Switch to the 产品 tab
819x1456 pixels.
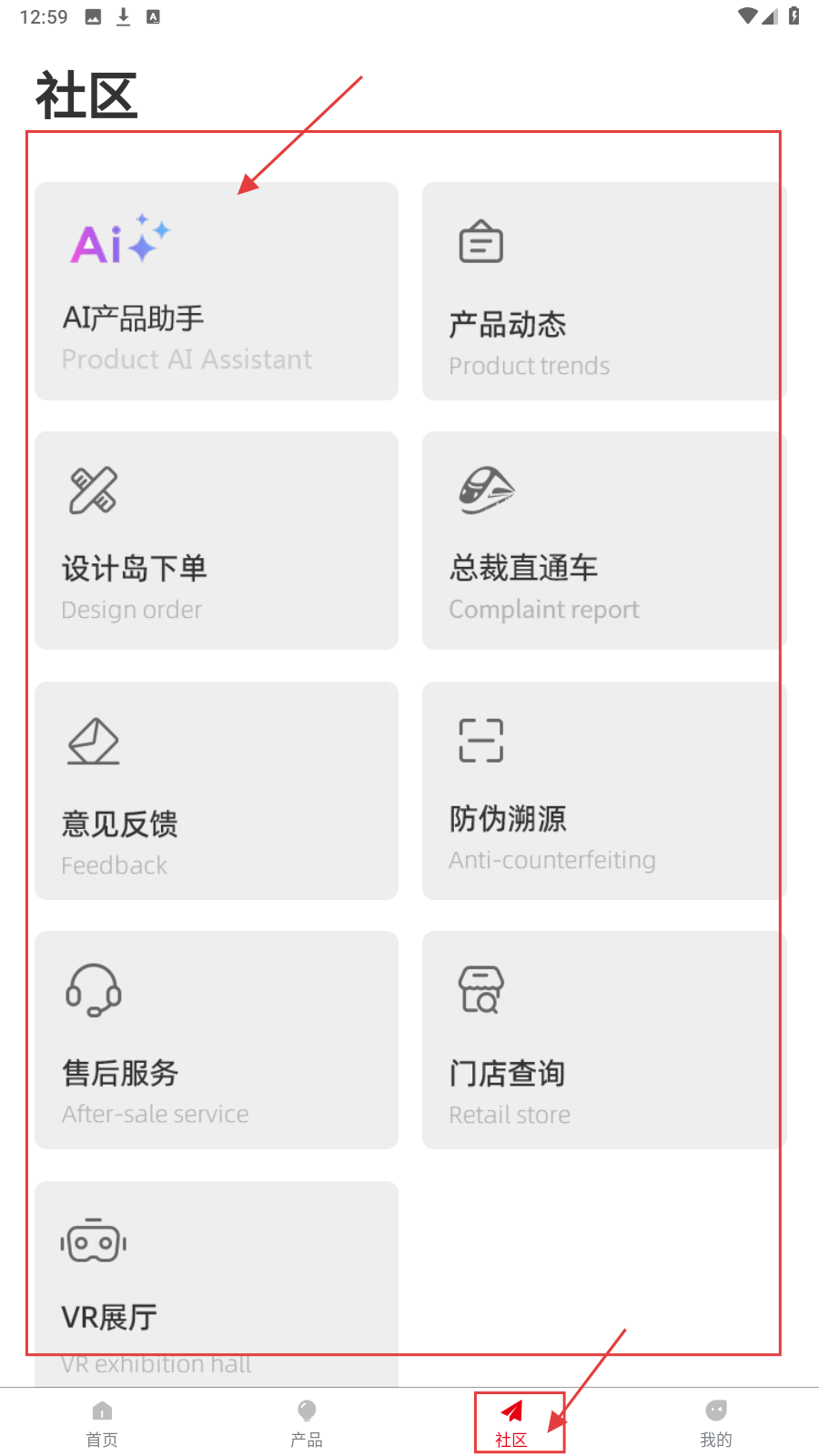[307, 1423]
